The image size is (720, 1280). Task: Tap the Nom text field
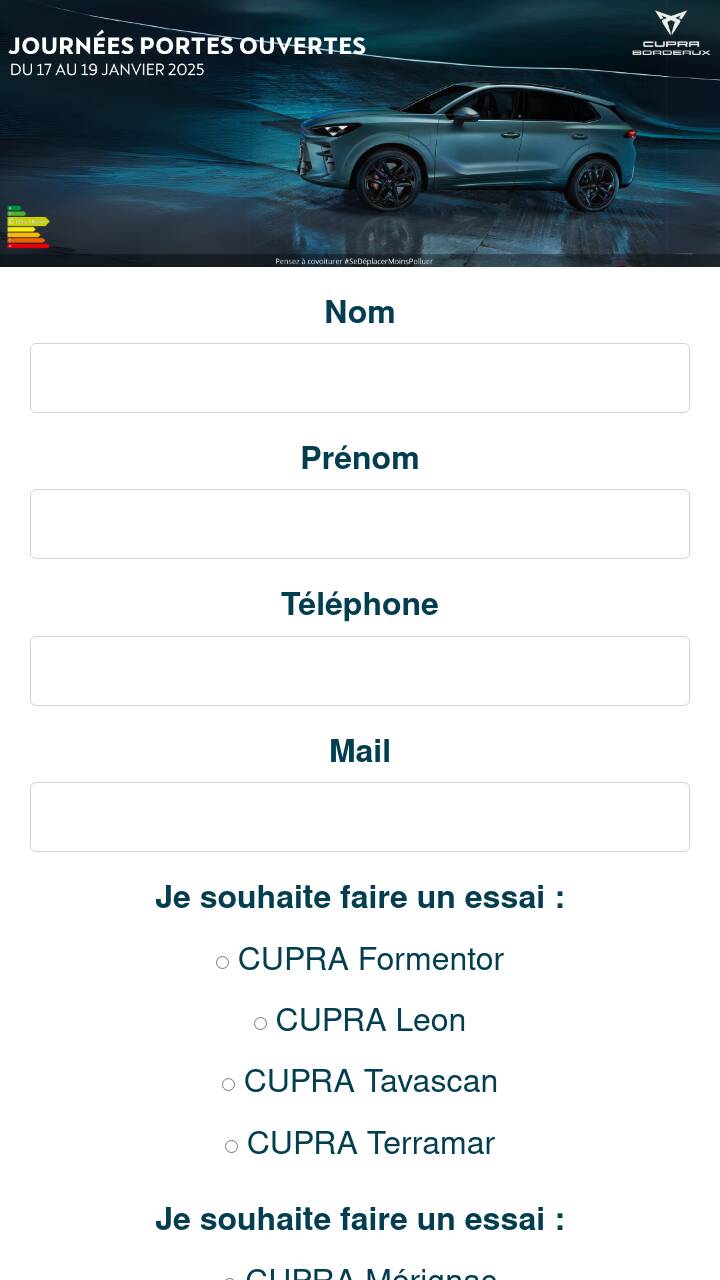click(360, 378)
